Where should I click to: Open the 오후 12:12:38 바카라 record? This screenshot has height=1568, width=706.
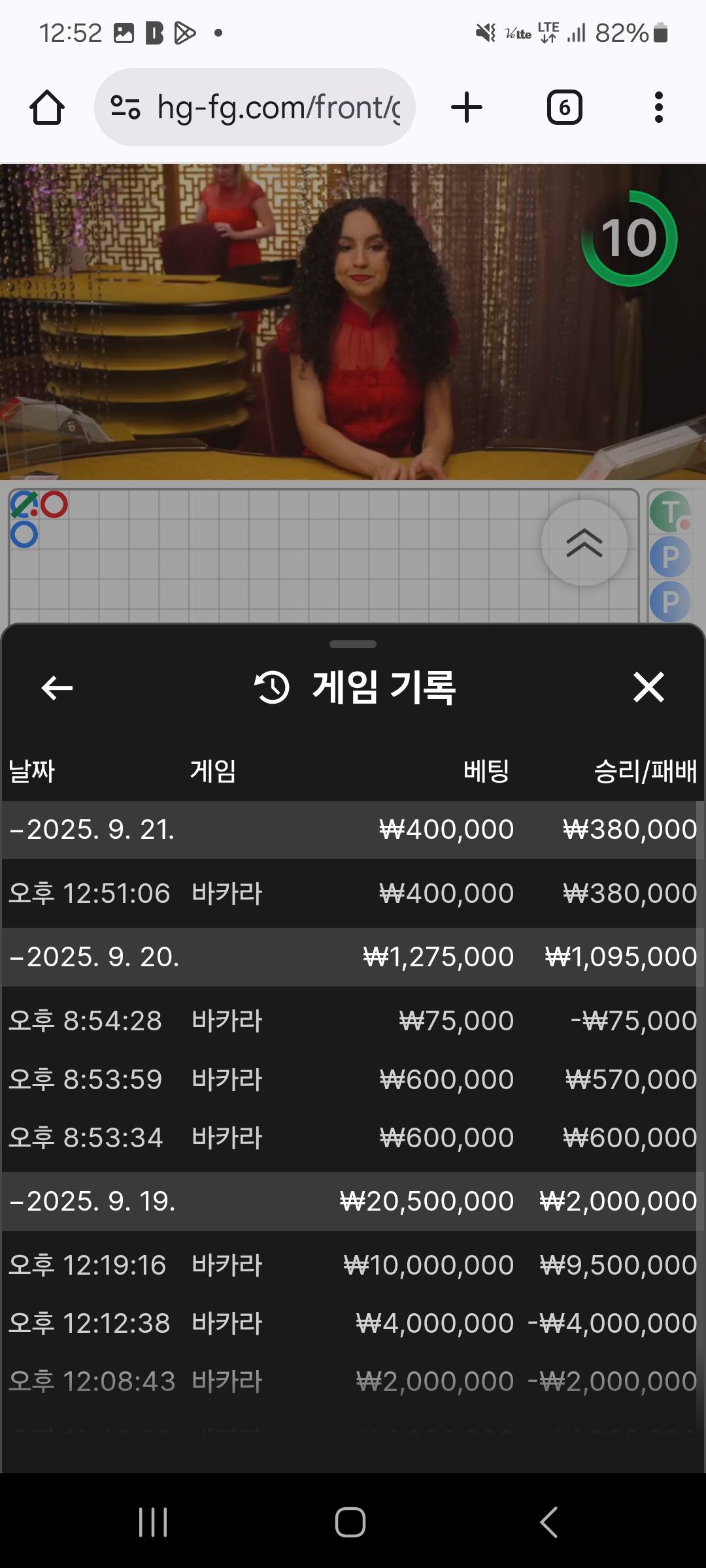[353, 1323]
